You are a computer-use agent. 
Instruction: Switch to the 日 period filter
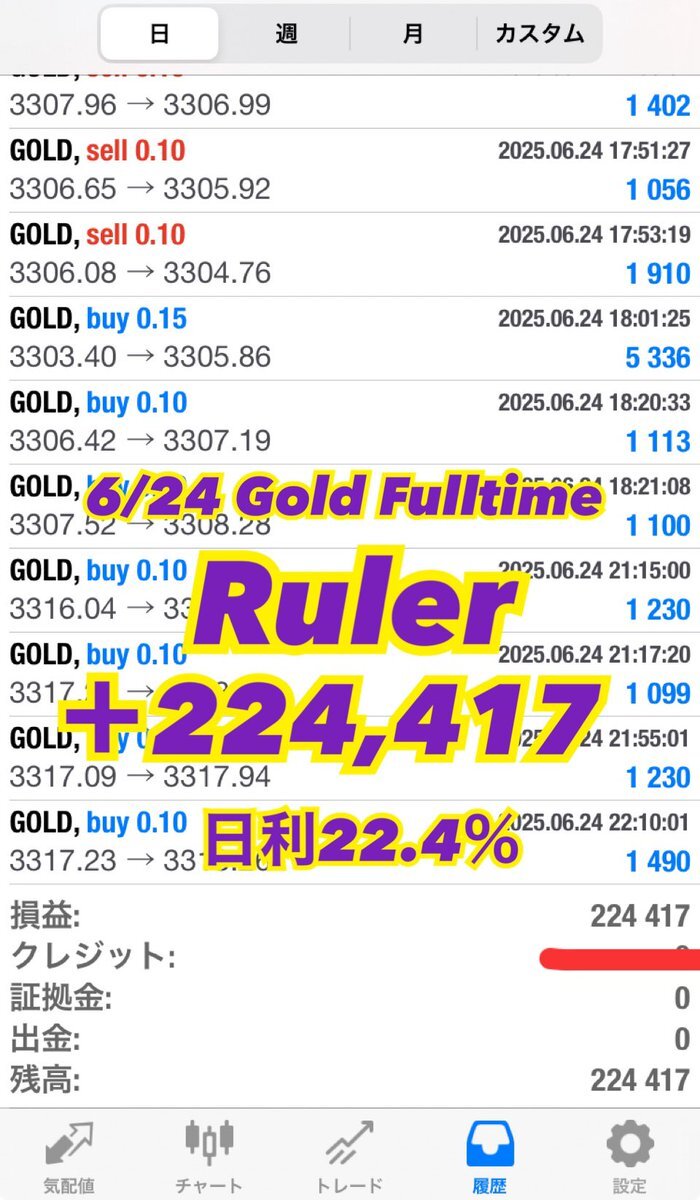[x=160, y=34]
